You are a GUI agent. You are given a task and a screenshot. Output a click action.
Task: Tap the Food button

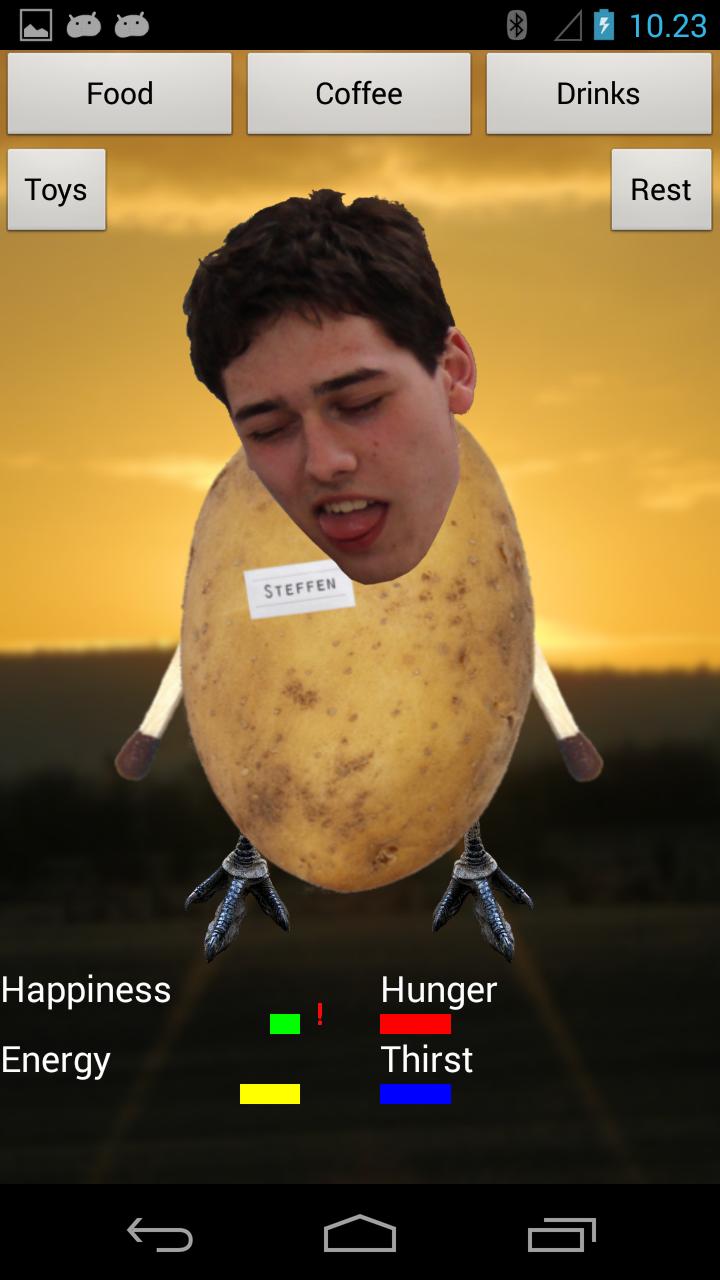[119, 93]
